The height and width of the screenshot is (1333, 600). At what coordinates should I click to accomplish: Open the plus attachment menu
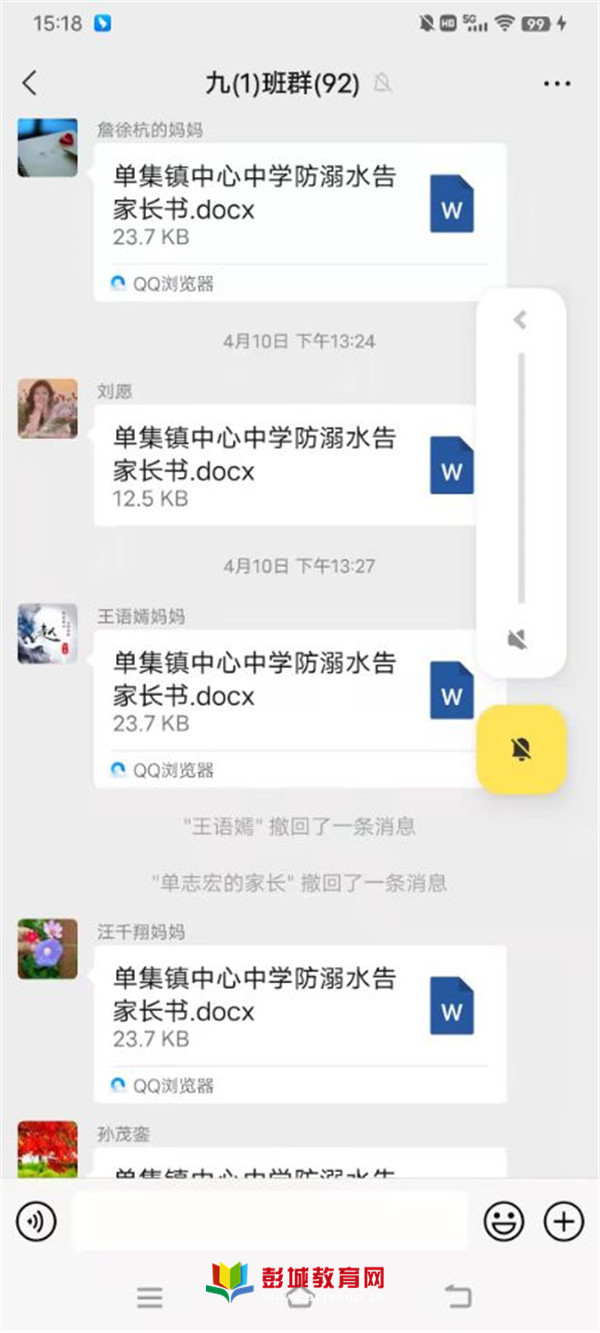563,1221
